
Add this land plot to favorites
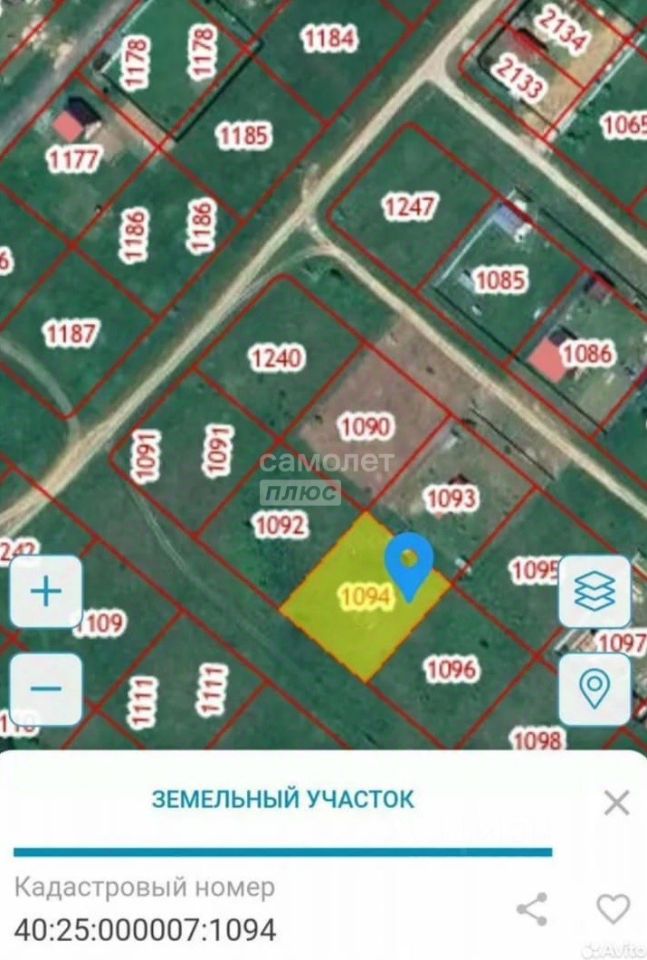612,909
